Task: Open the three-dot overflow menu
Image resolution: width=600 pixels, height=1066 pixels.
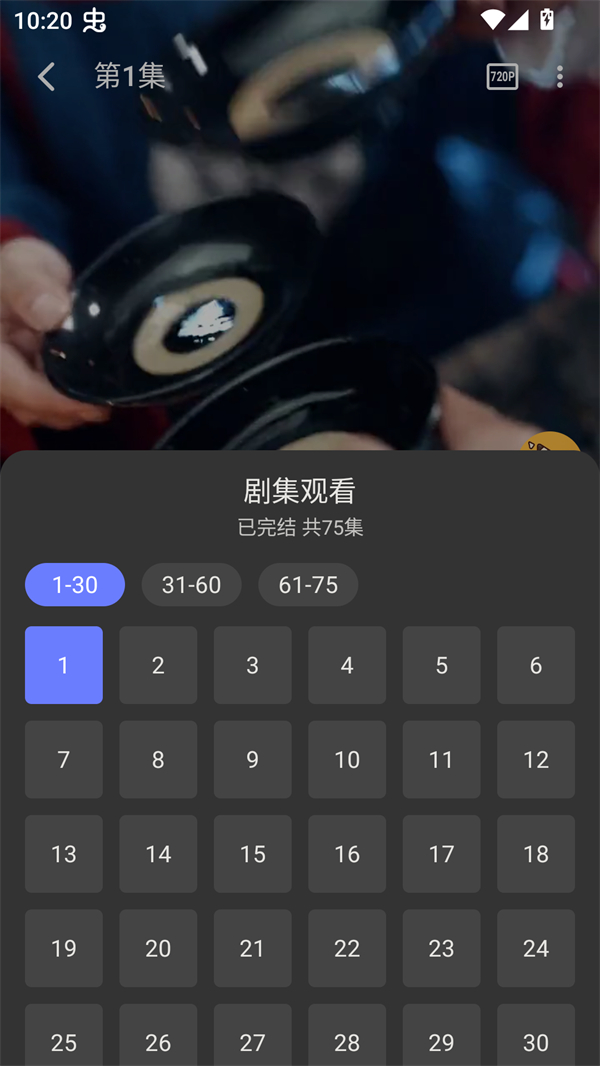Action: [x=559, y=77]
